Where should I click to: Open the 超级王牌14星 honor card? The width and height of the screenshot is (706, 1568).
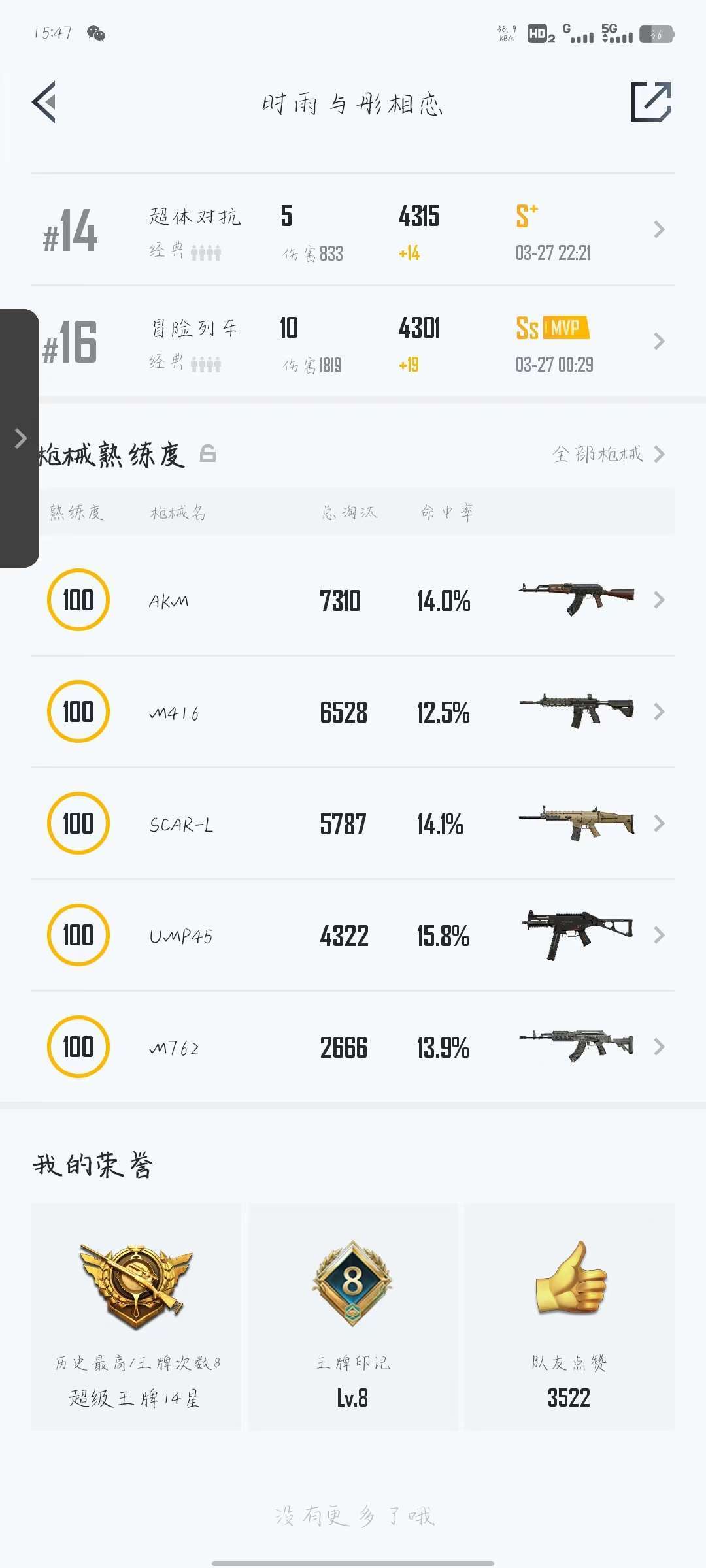click(x=136, y=1317)
